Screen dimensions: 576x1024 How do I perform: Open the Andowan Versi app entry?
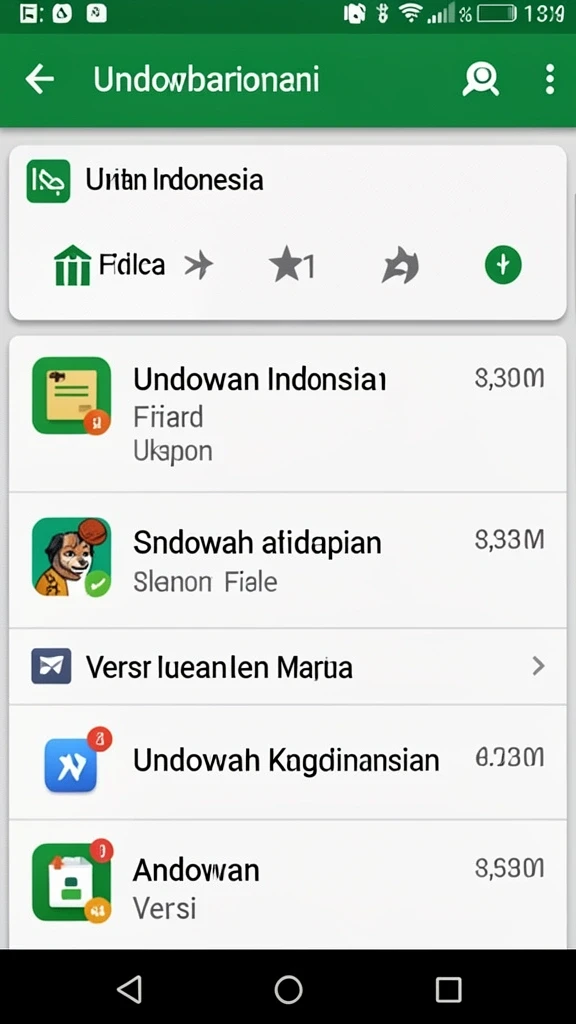tap(287, 883)
